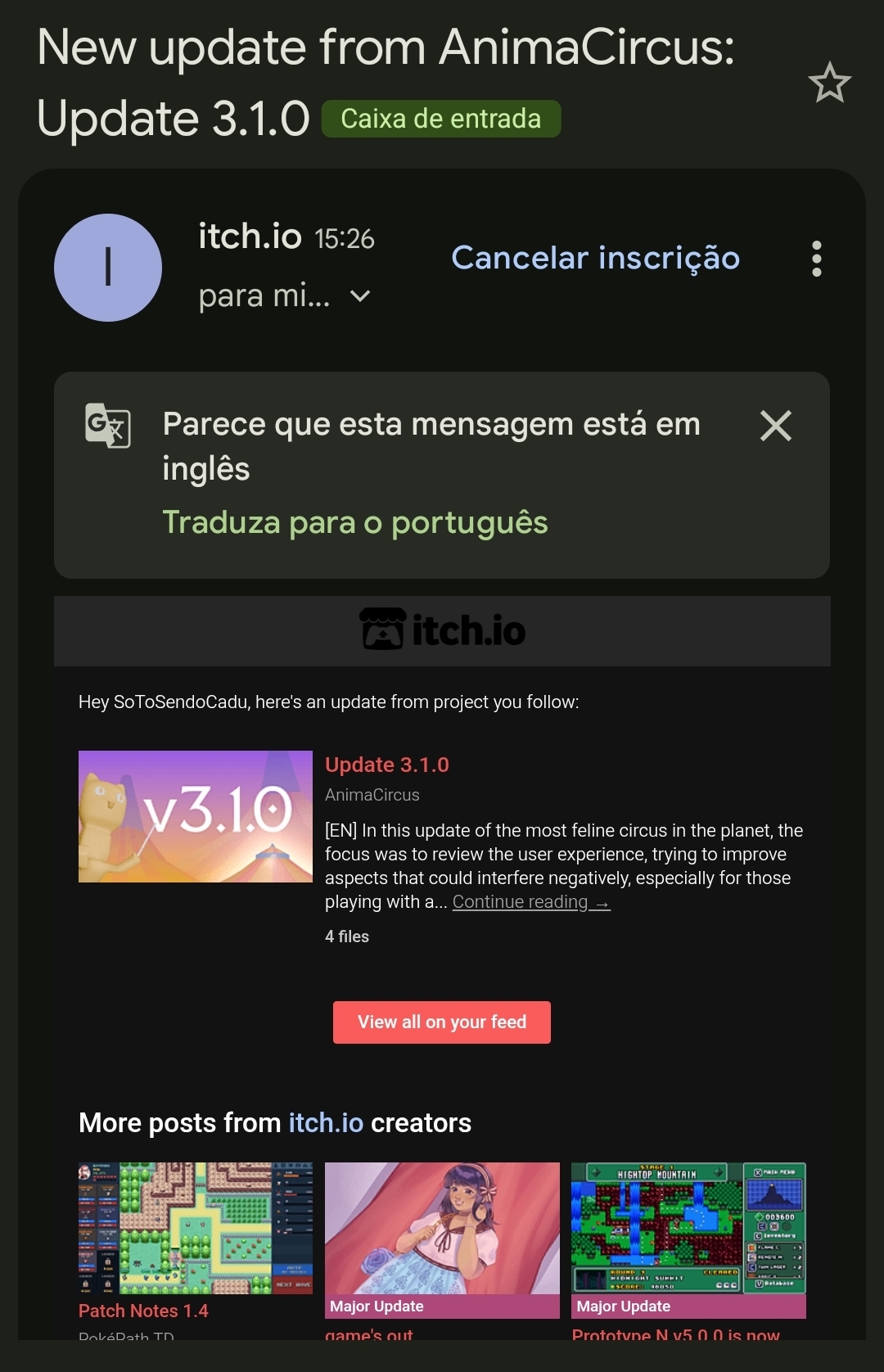This screenshot has width=884, height=1372.
Task: Expand recipient details next to para mi...
Action: point(360,296)
